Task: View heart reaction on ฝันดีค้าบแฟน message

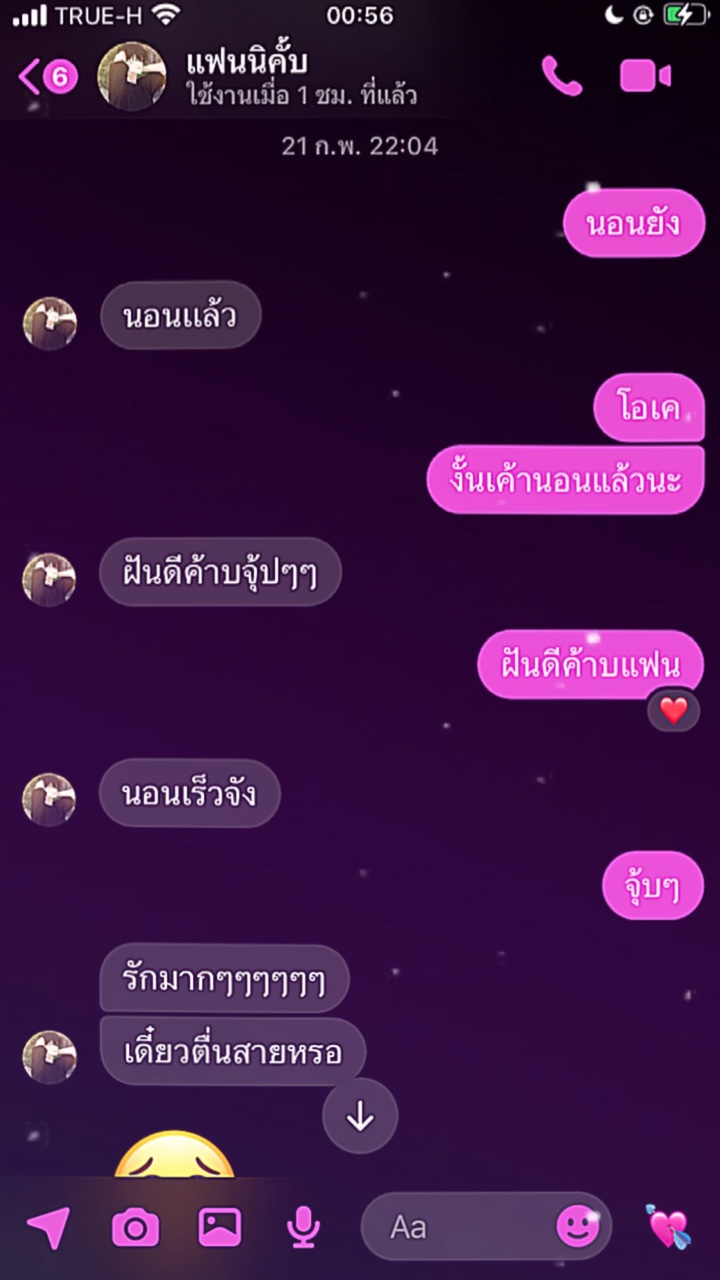Action: point(673,710)
